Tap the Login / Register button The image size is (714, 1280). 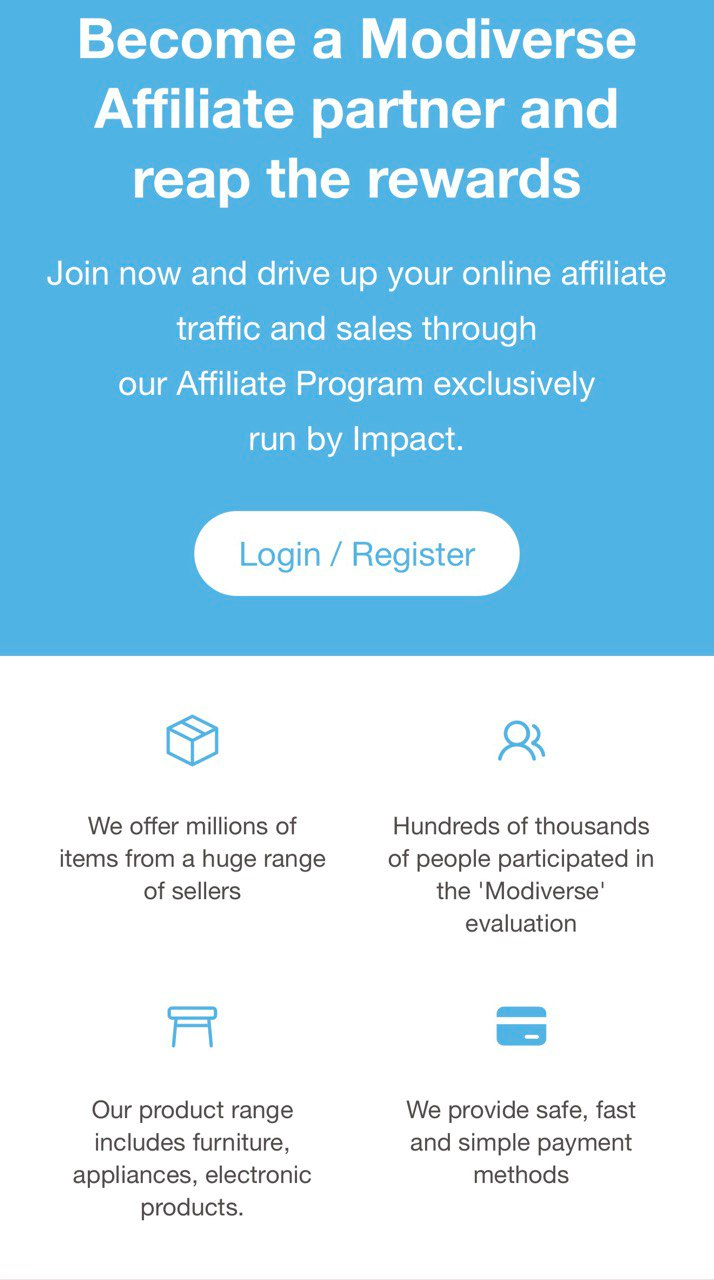tap(357, 554)
